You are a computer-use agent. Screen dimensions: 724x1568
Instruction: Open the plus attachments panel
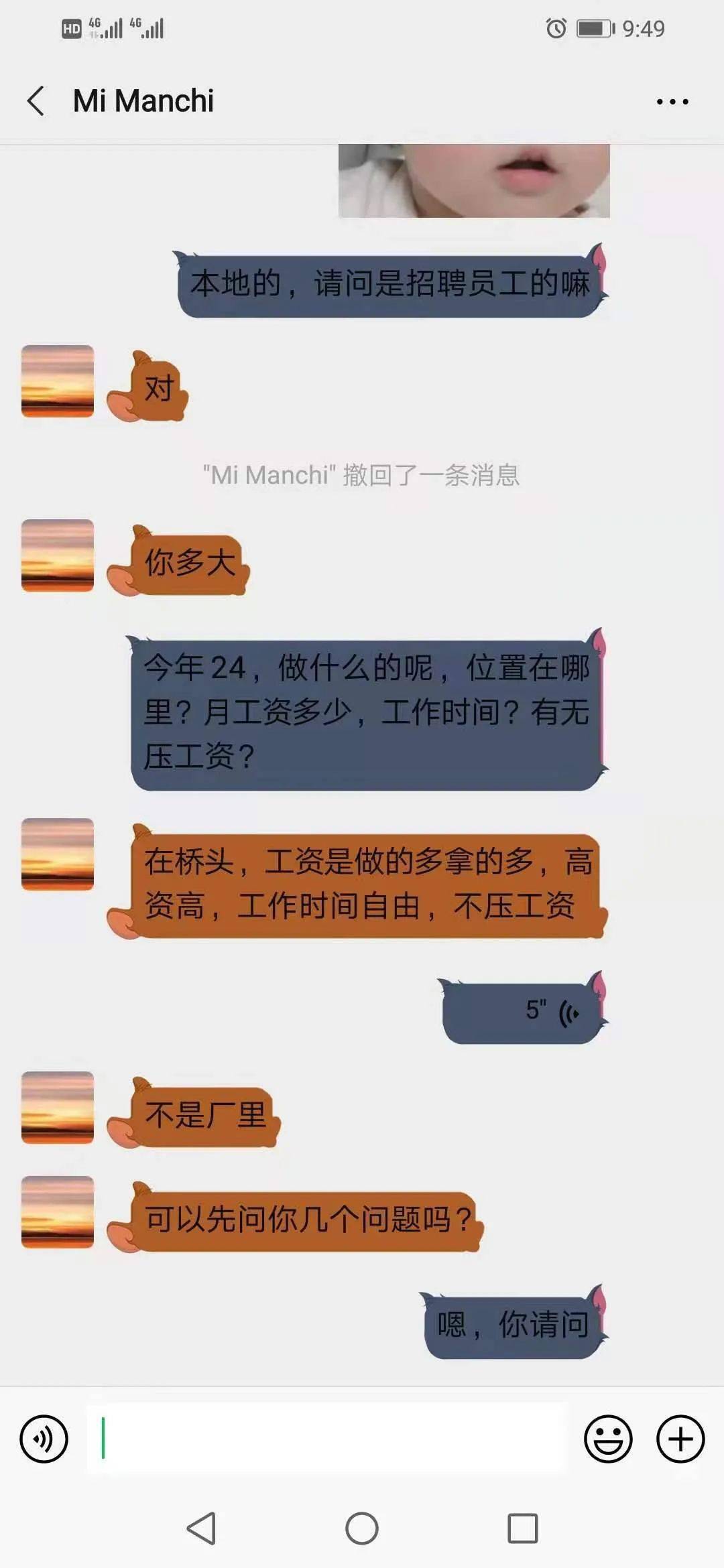pyautogui.click(x=680, y=1439)
